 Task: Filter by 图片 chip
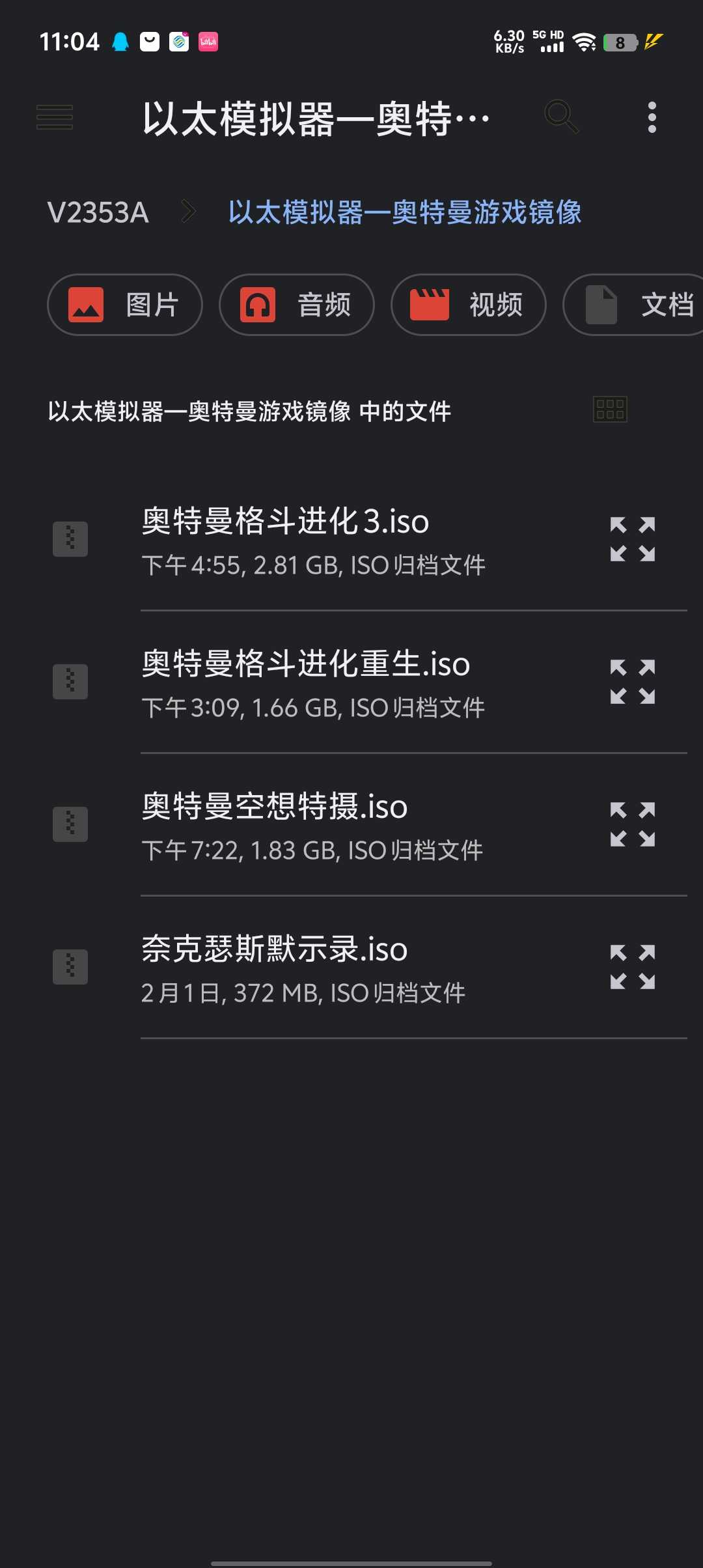coord(125,305)
